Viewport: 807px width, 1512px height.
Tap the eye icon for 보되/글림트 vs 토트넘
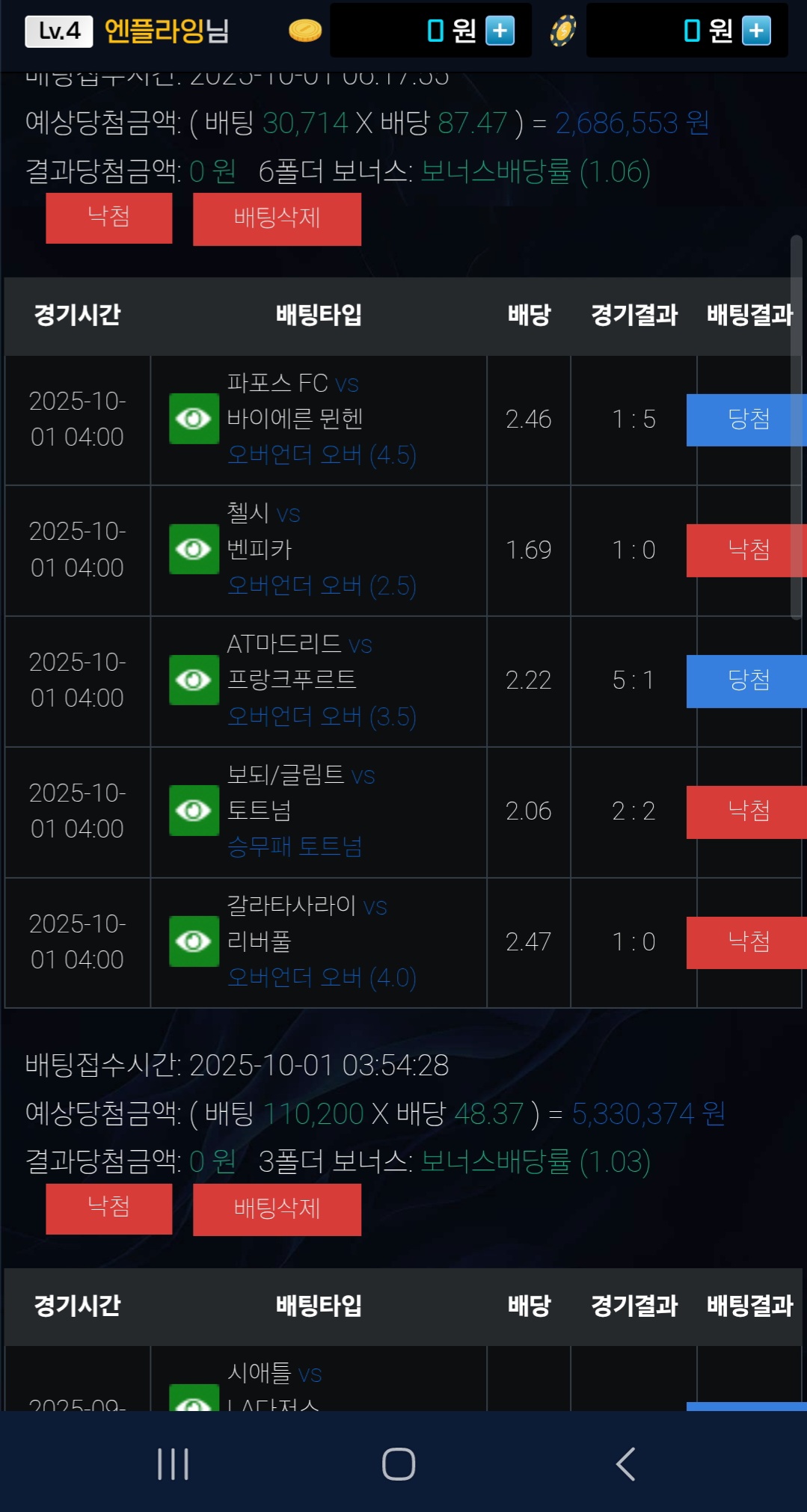click(x=194, y=811)
